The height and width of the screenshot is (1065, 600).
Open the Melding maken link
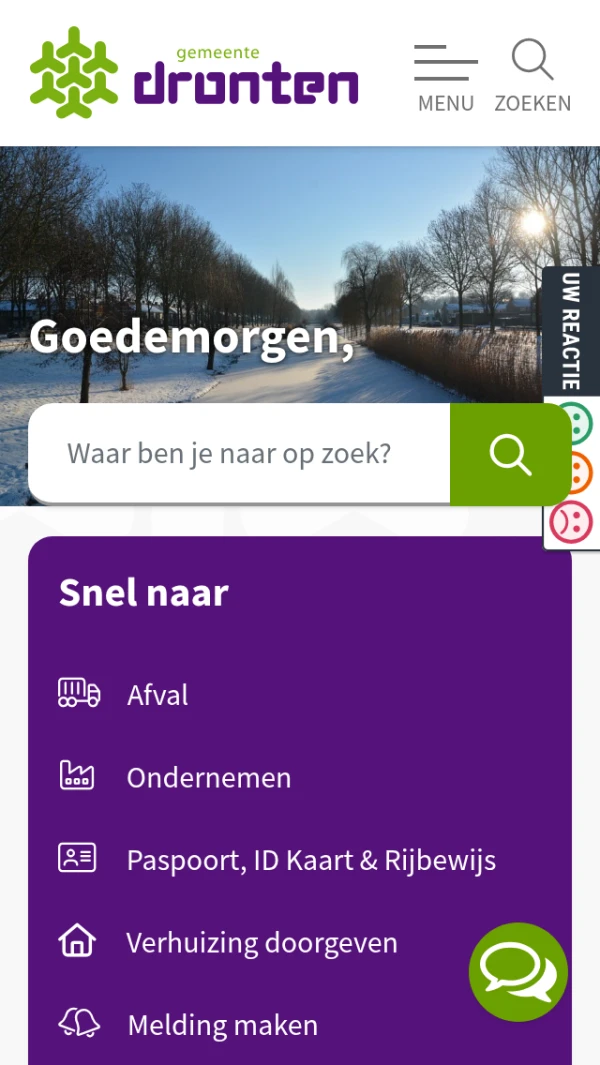tap(222, 1024)
